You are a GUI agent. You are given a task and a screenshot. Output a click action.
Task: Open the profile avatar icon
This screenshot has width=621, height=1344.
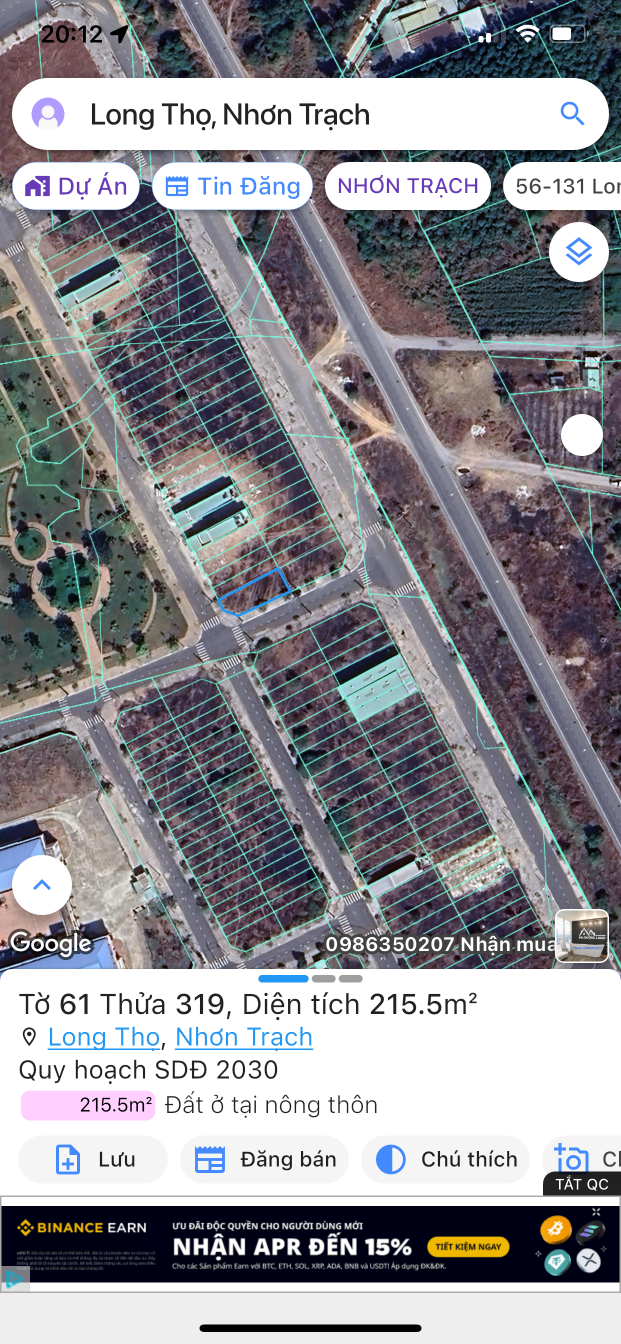[x=48, y=114]
